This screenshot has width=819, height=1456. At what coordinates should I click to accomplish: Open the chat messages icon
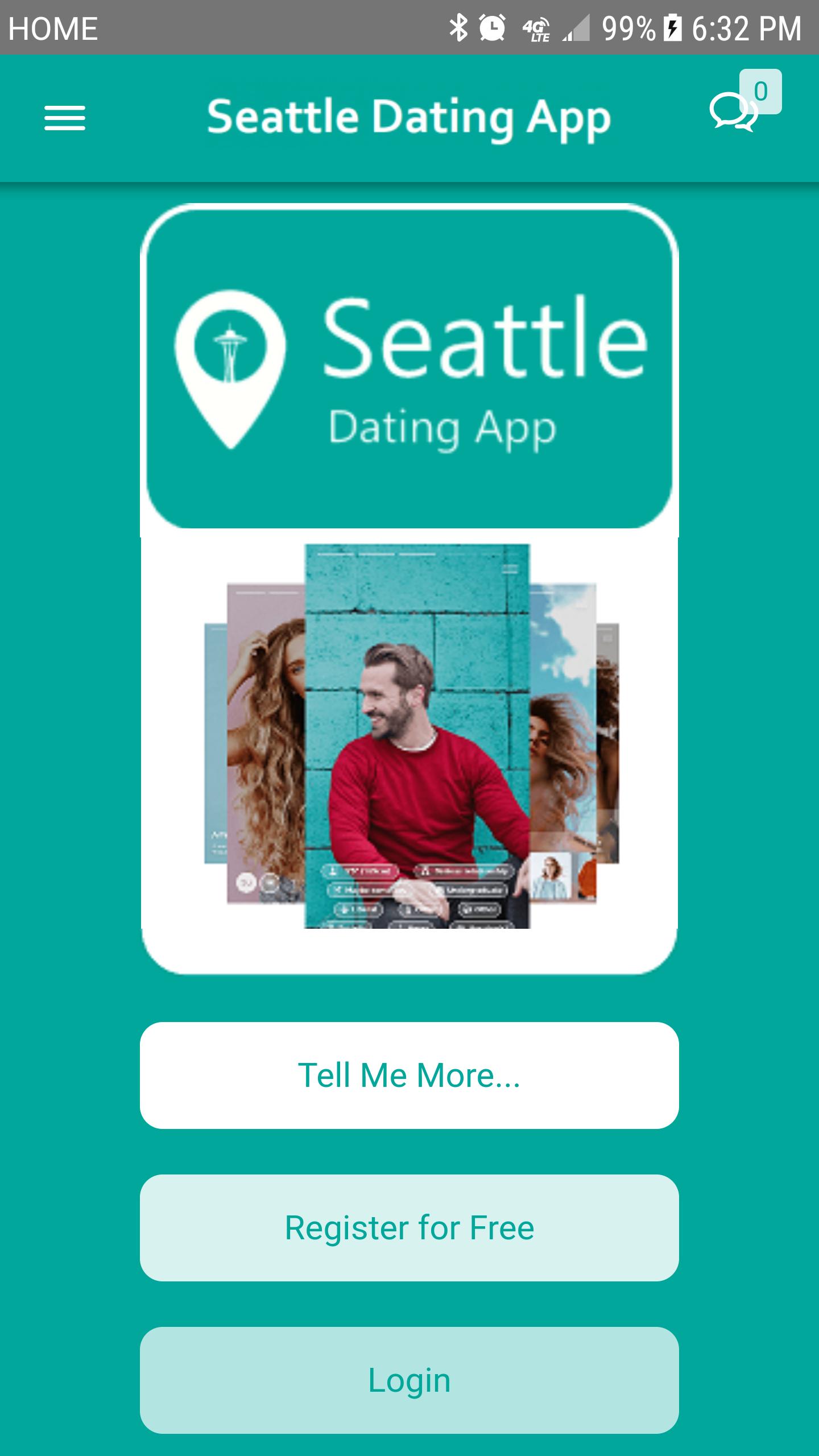coord(734,112)
